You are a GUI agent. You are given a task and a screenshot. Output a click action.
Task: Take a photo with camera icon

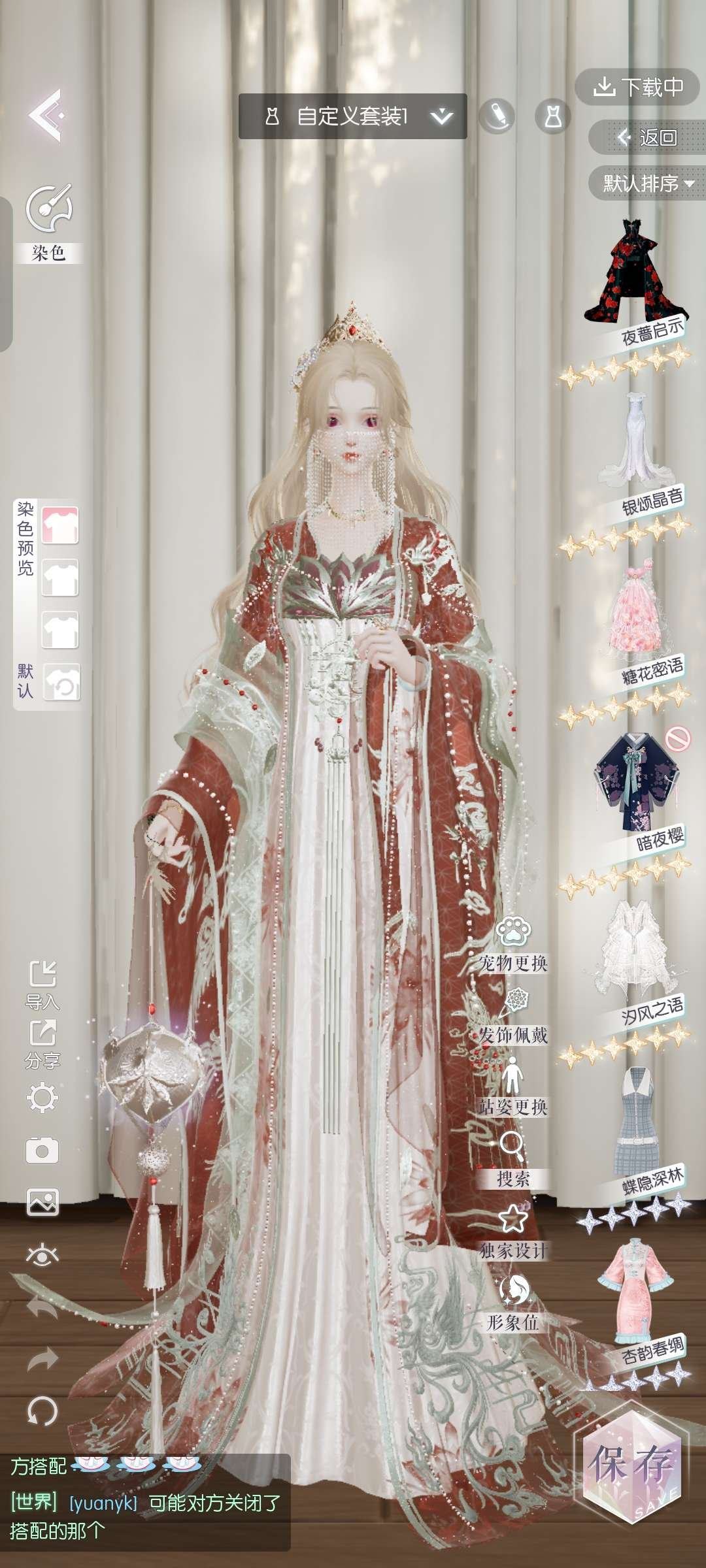pos(42,1150)
